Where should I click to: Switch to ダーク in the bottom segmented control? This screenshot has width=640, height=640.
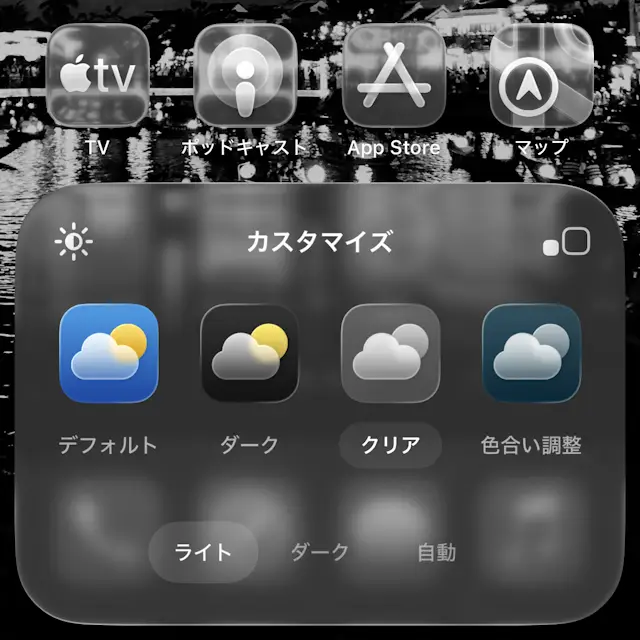tap(320, 552)
